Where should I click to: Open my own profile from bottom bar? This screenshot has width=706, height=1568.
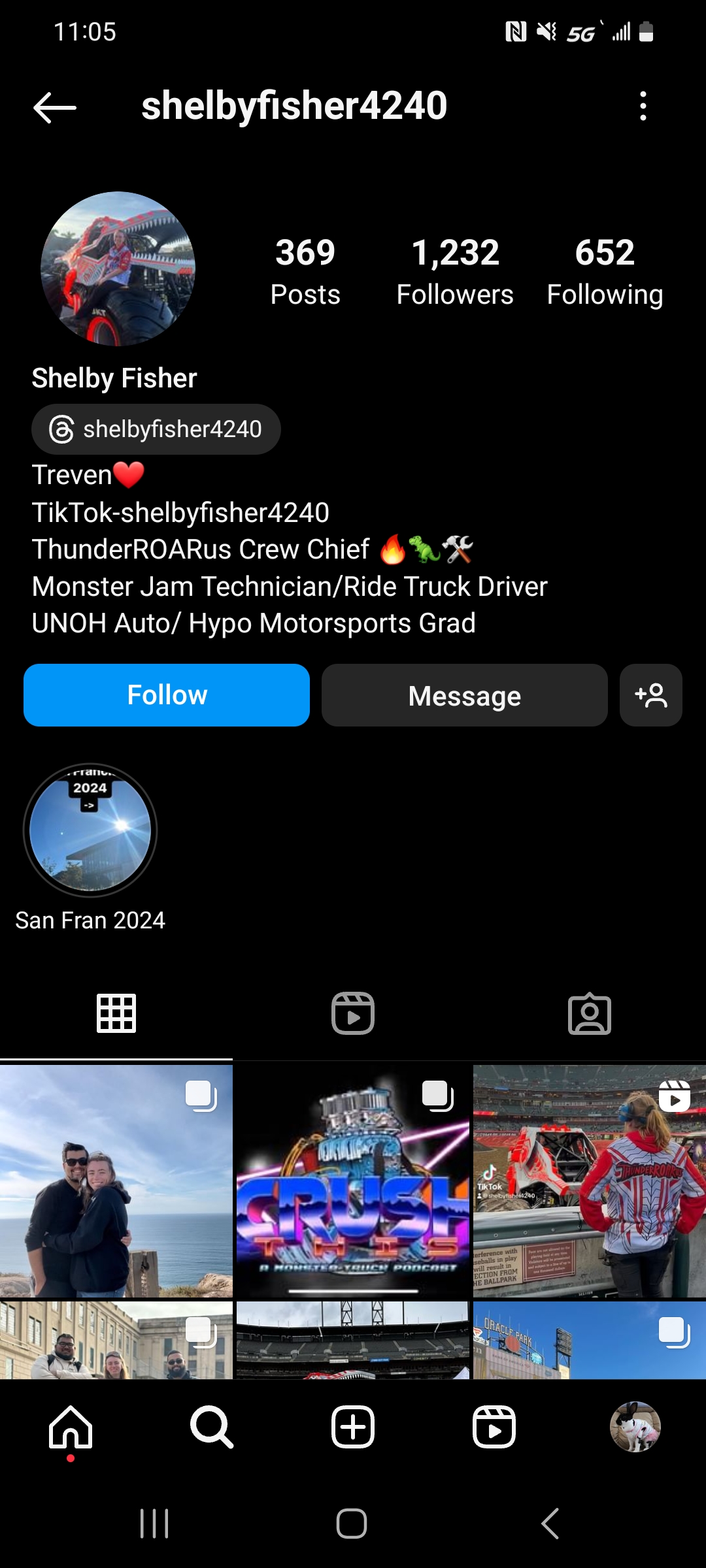[635, 1427]
